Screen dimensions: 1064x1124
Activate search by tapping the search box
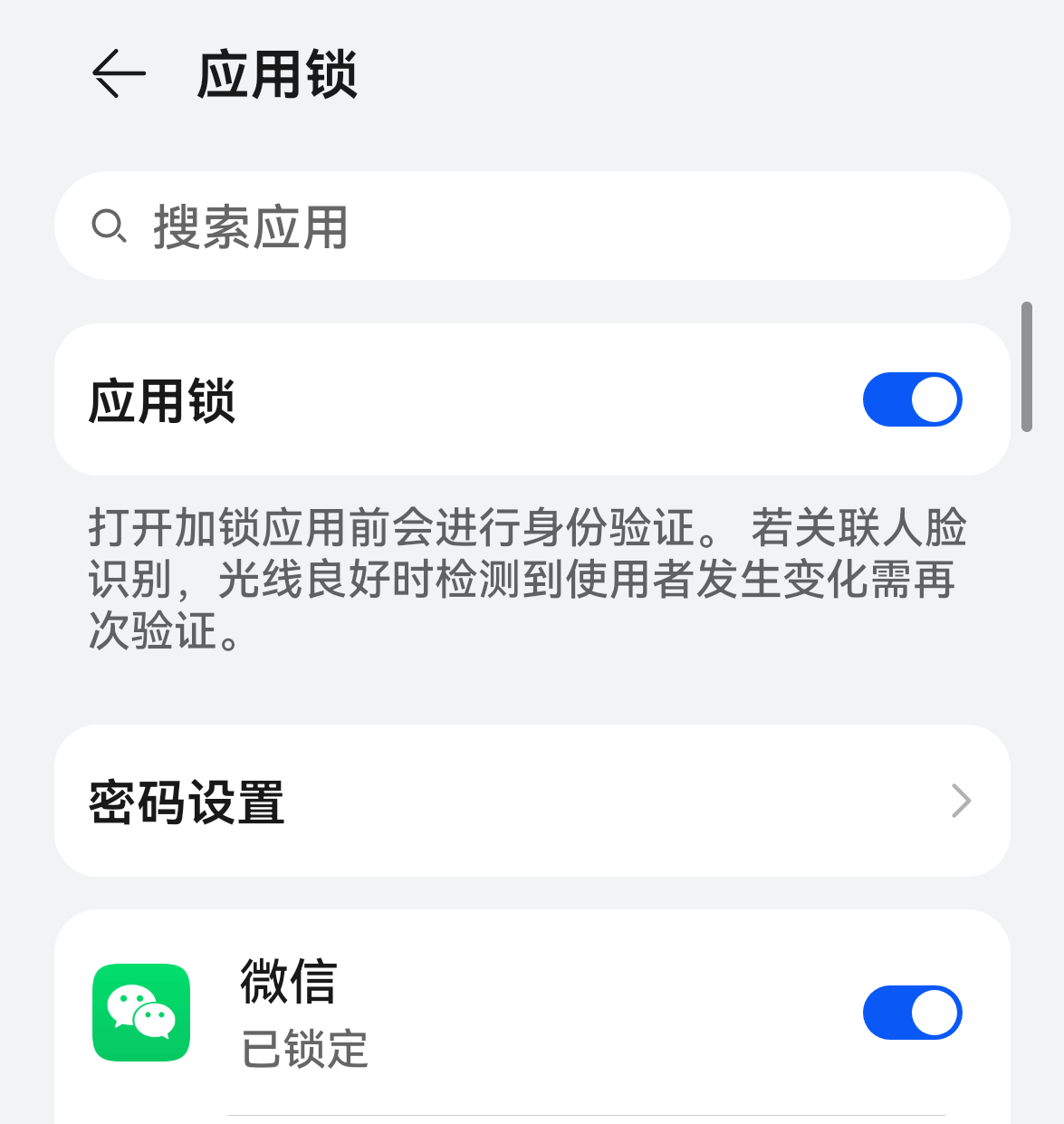click(x=532, y=225)
